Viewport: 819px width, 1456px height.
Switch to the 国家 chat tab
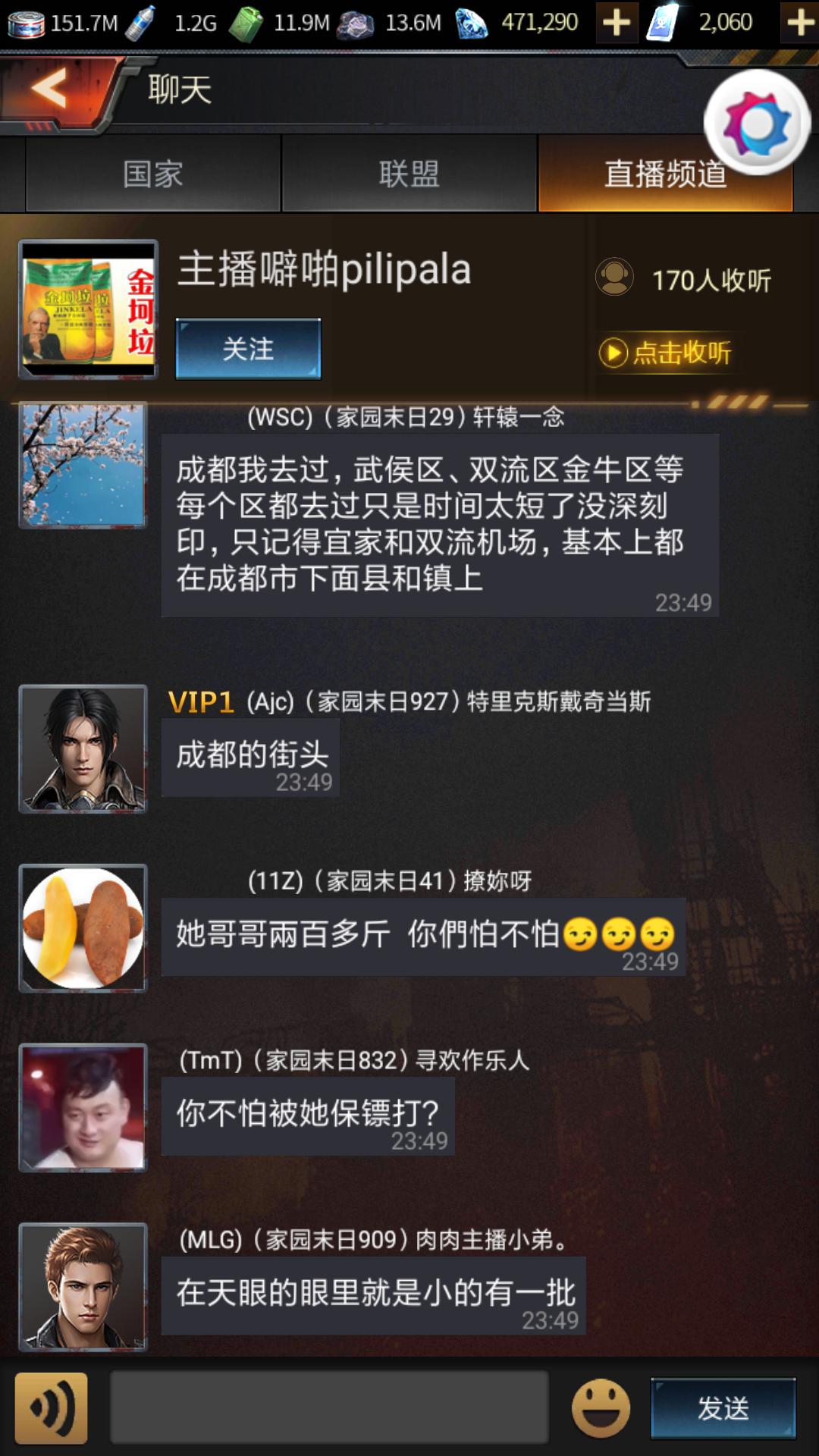point(153,174)
